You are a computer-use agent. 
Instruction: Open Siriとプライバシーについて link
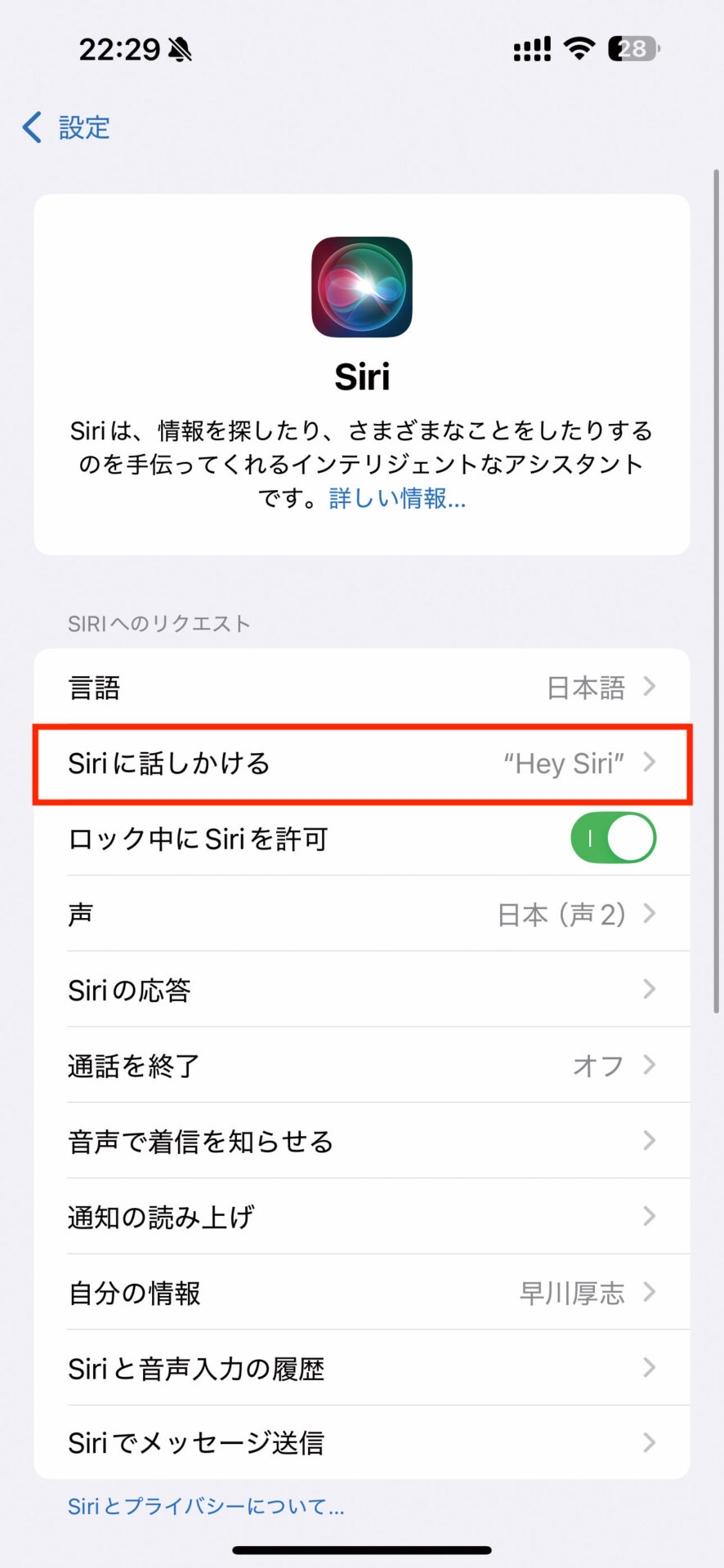(x=206, y=1507)
